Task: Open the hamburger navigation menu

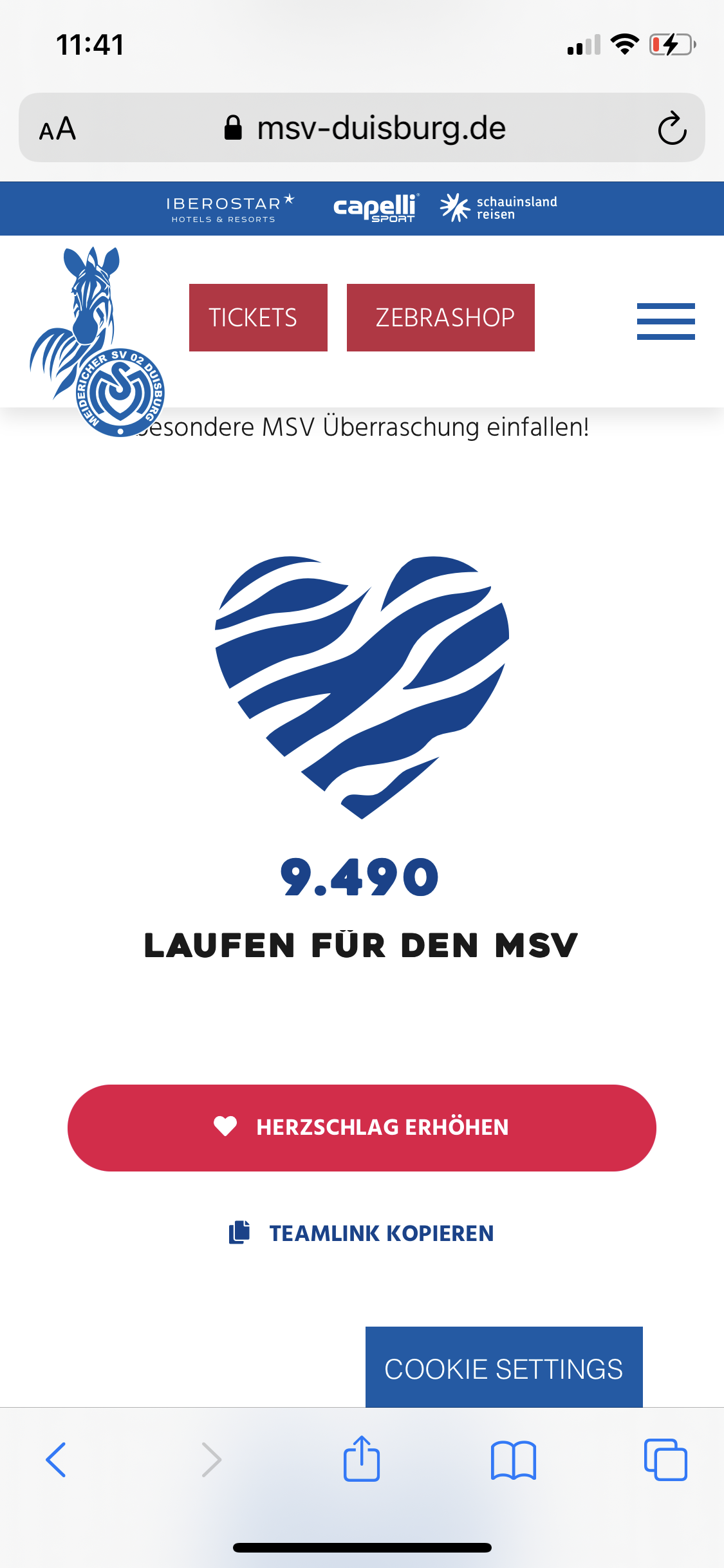Action: click(x=665, y=321)
